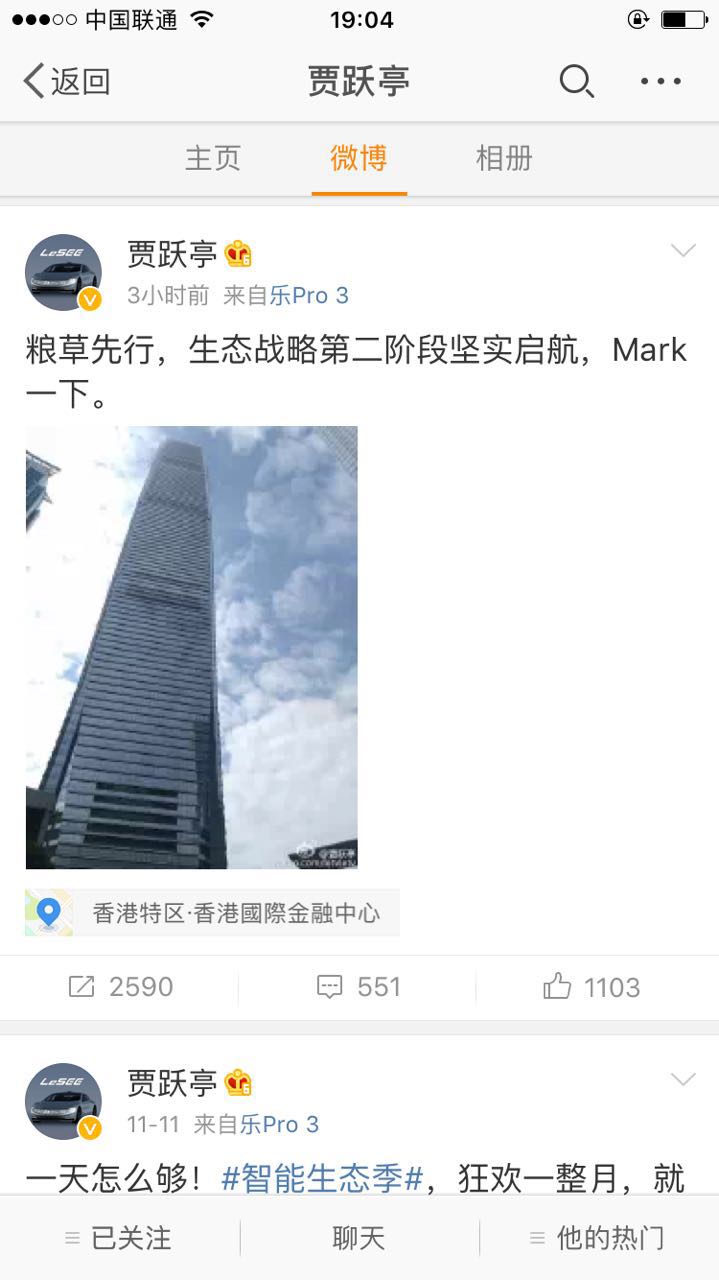Open the profile avatar on the 3小时前 post
The image size is (719, 1280).
[x=63, y=272]
